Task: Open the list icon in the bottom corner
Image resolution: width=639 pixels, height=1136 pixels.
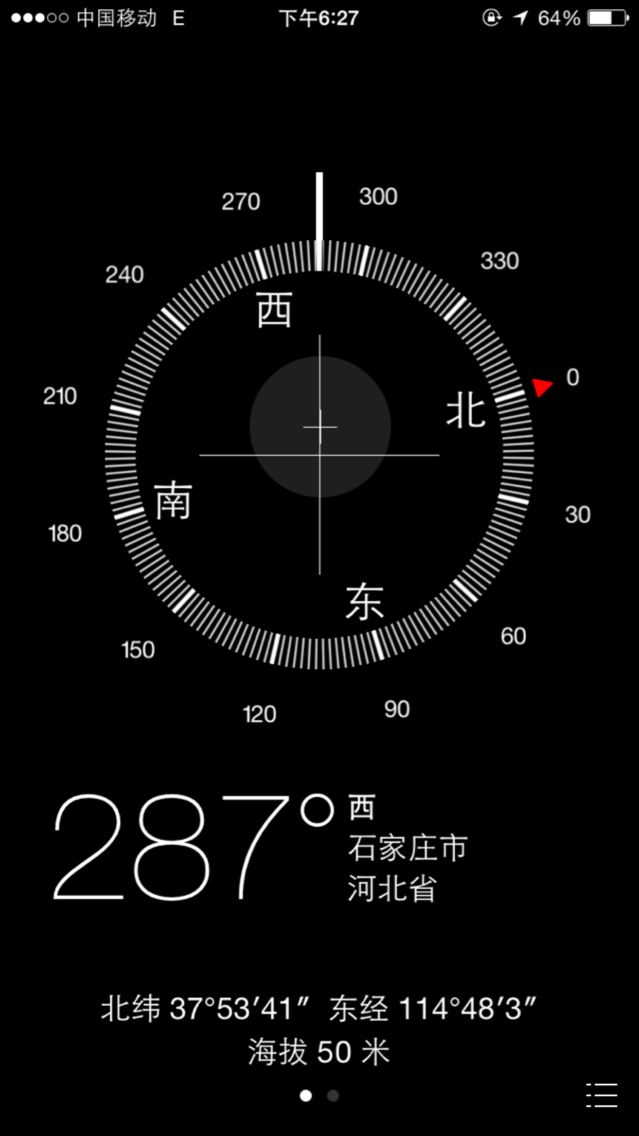Action: [x=601, y=1095]
